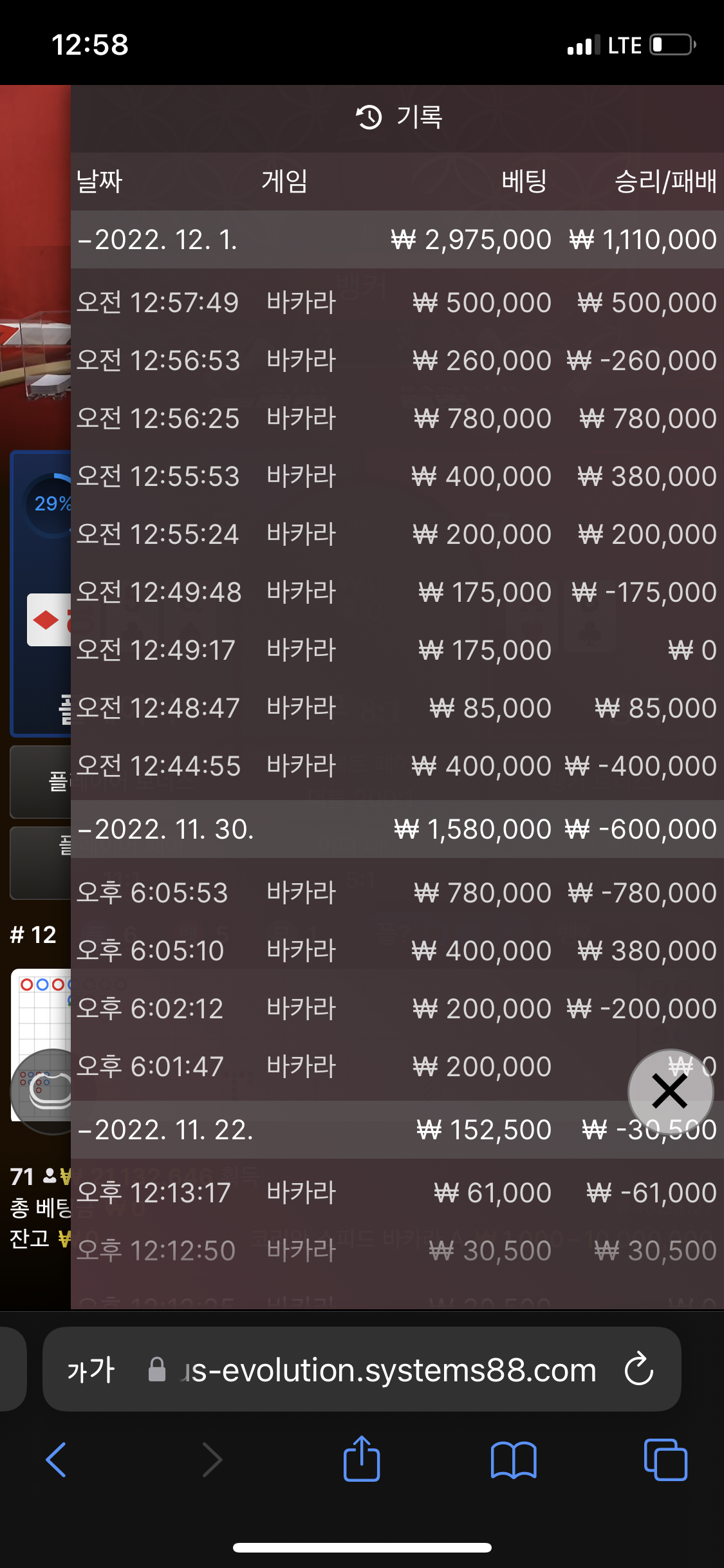Open the 가가 page settings menu

tap(91, 1370)
